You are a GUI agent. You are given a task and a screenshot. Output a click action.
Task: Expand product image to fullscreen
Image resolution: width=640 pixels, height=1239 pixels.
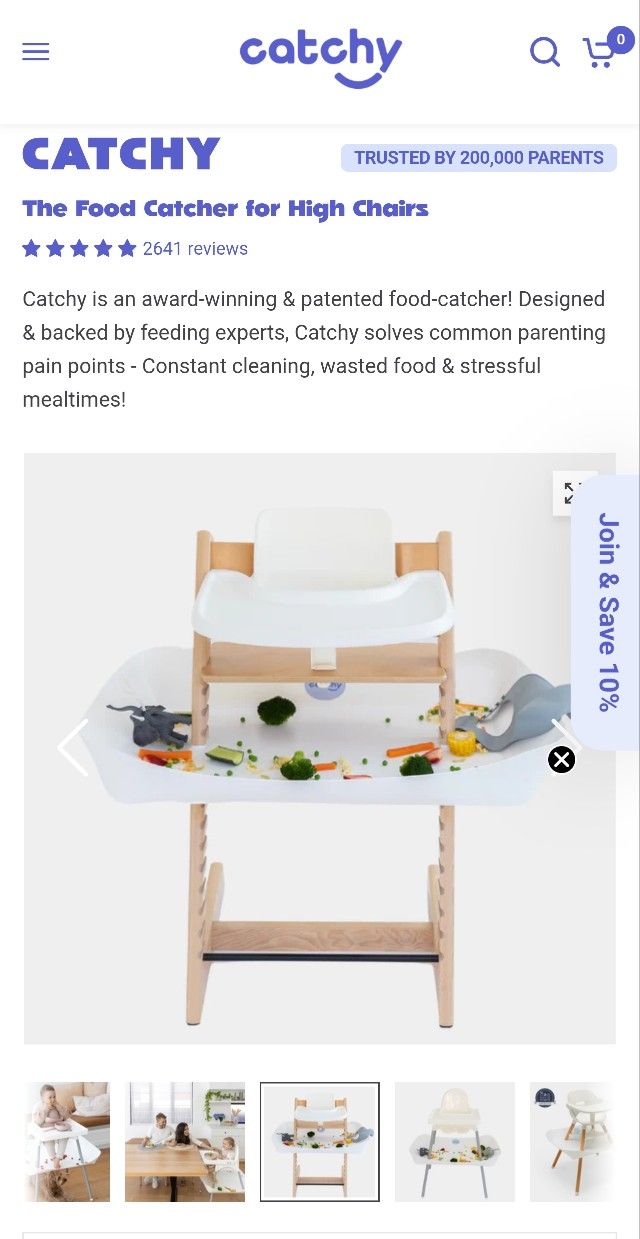pos(574,493)
